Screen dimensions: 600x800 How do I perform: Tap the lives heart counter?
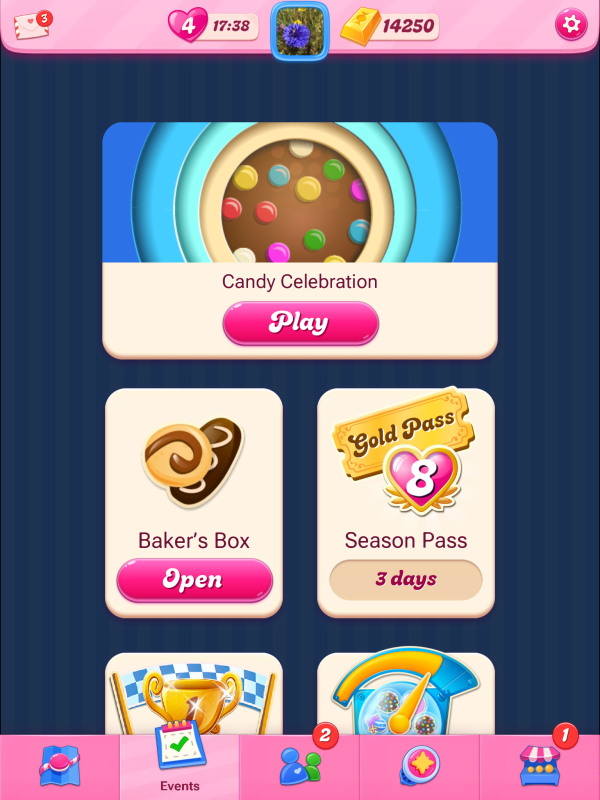click(188, 25)
